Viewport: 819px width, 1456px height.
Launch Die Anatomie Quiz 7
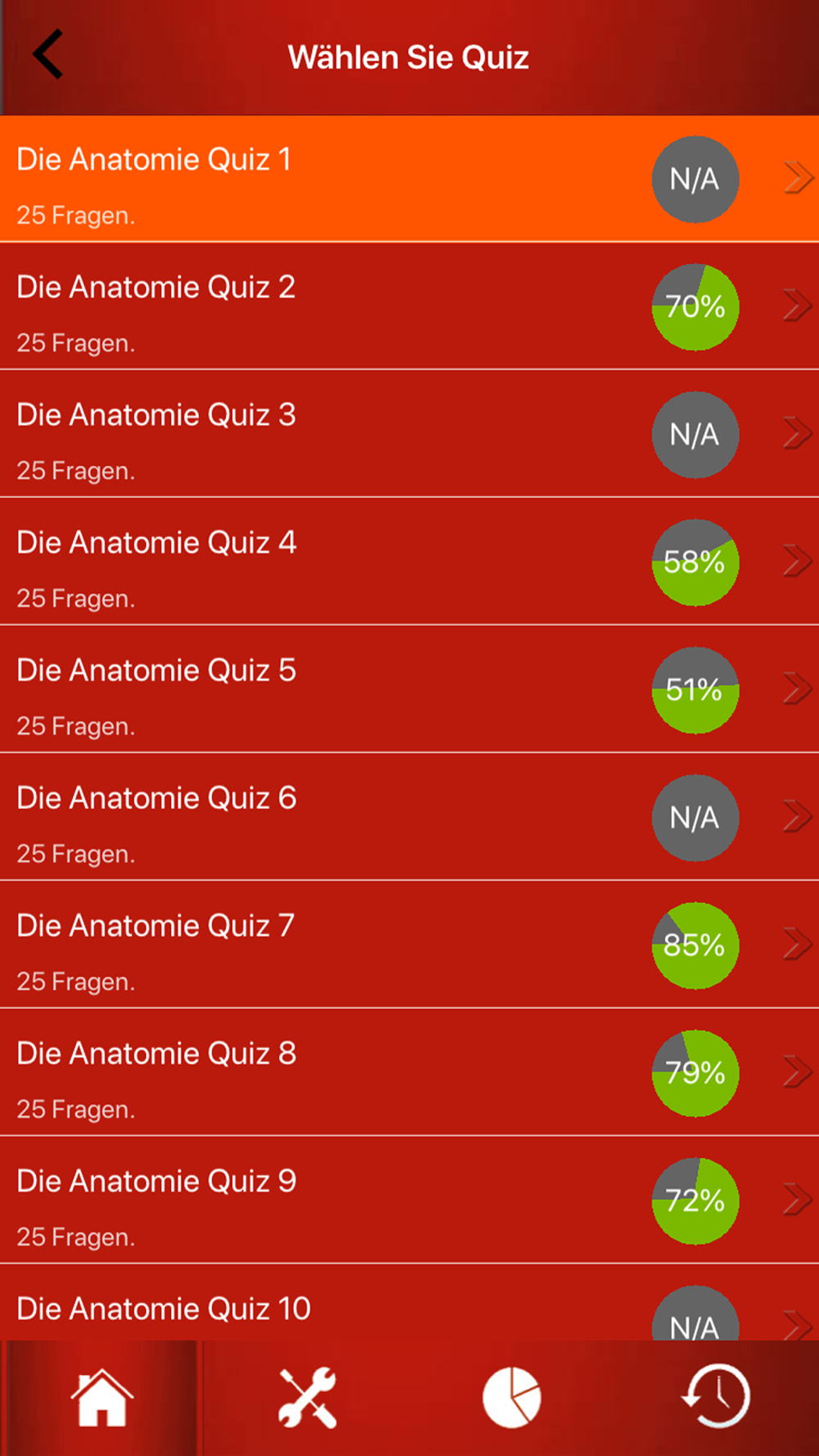409,945
